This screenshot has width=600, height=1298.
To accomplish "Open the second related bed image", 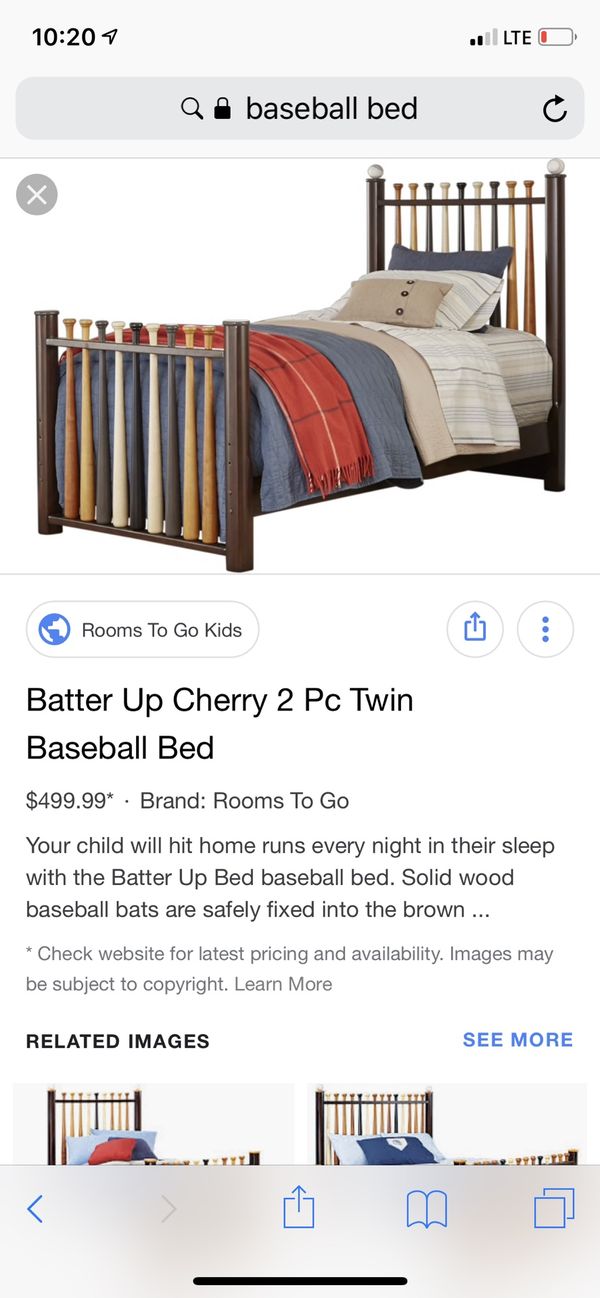I will 446,1125.
